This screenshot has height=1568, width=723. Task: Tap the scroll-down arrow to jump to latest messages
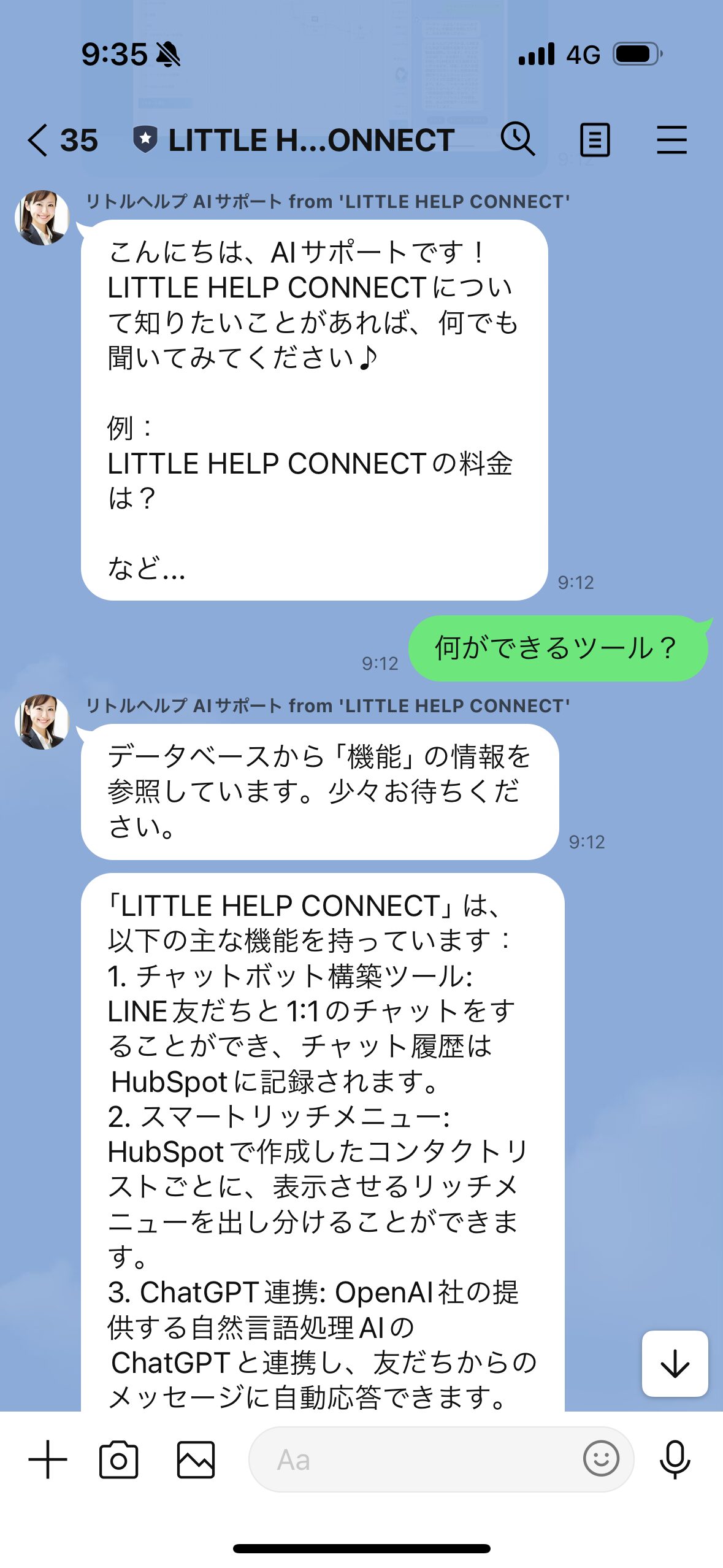click(x=675, y=1363)
